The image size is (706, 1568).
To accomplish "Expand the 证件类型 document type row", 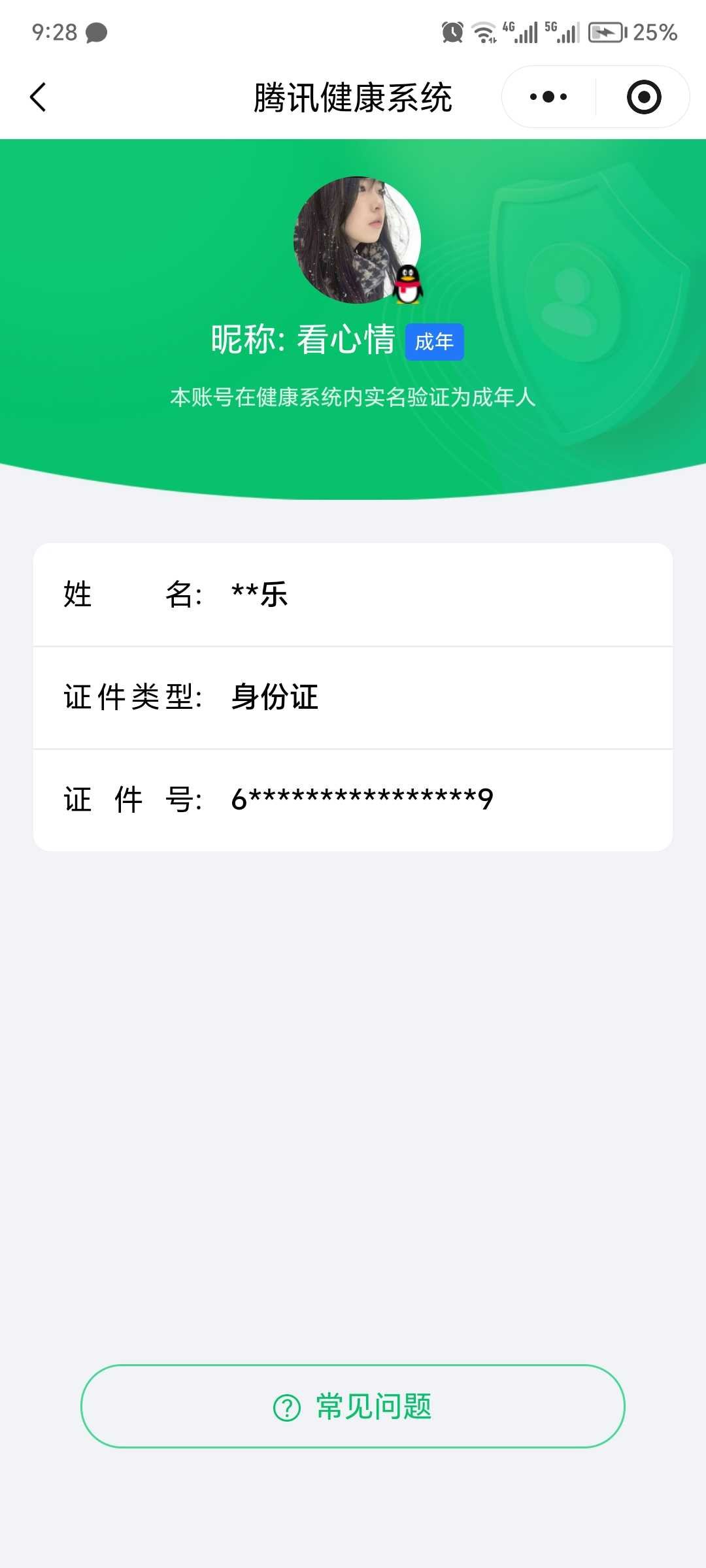I will (353, 697).
